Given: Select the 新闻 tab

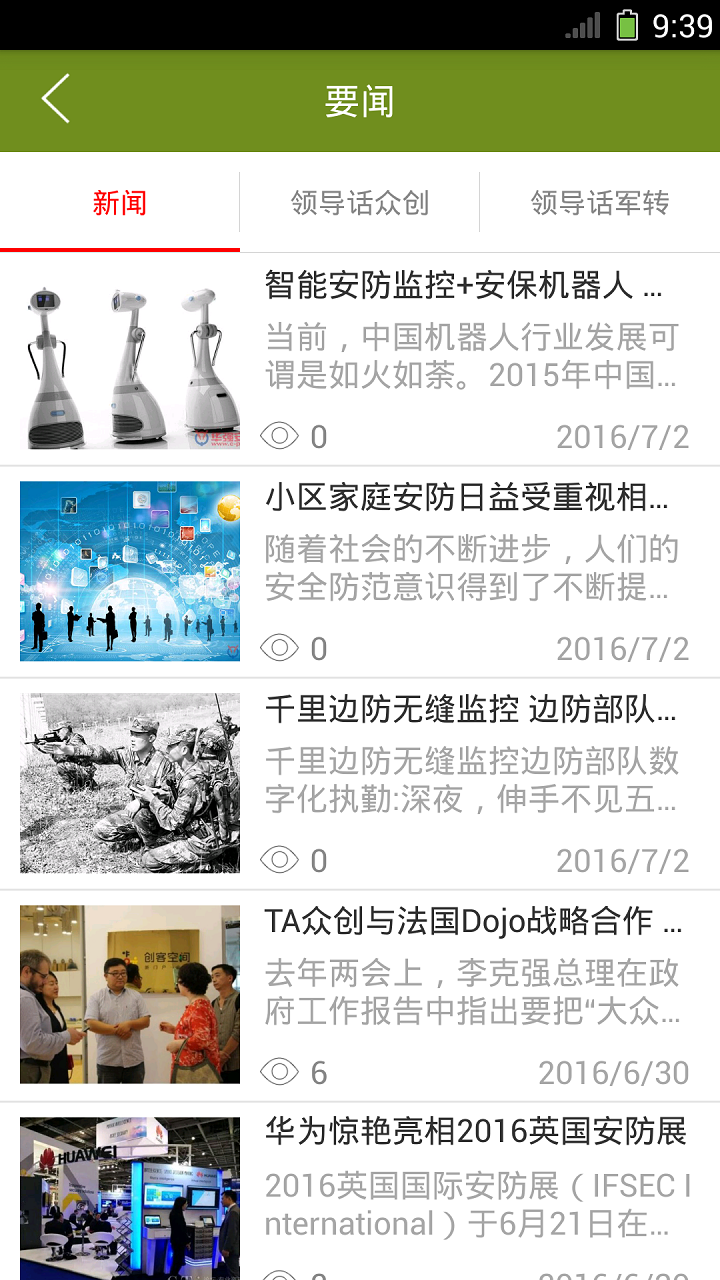Looking at the screenshot, I should click(120, 204).
